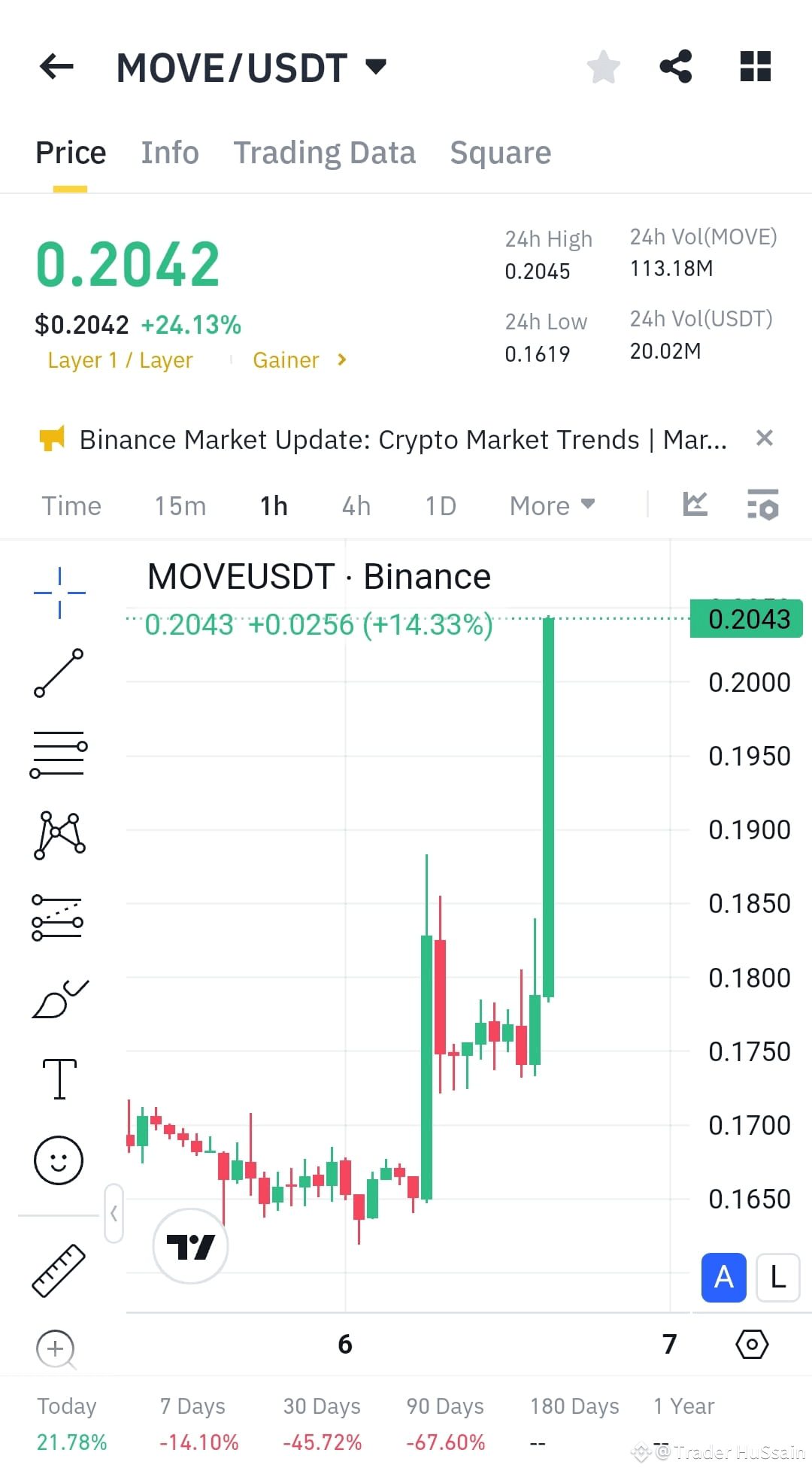Screen dimensions: 812x1471
Task: Select the XABCD pattern tool
Action: (59, 836)
